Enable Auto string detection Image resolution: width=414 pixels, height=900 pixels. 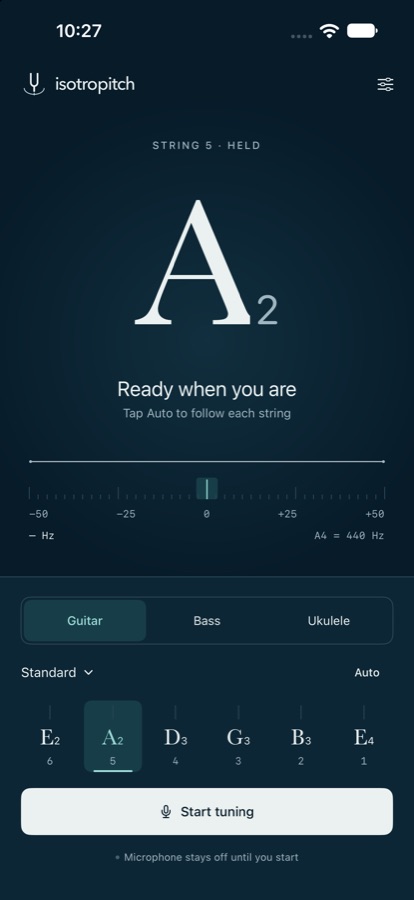click(367, 672)
